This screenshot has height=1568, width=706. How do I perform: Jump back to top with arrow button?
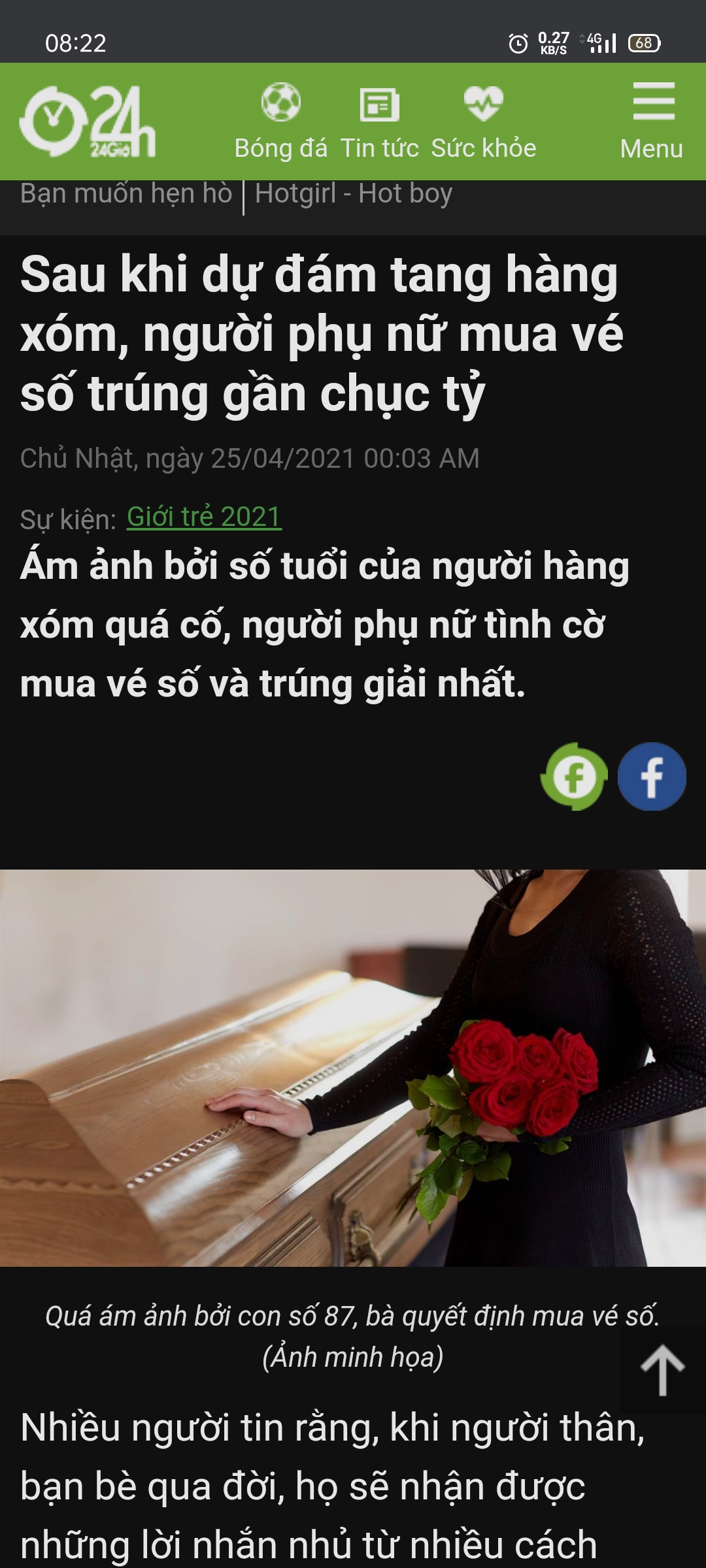tap(662, 1371)
